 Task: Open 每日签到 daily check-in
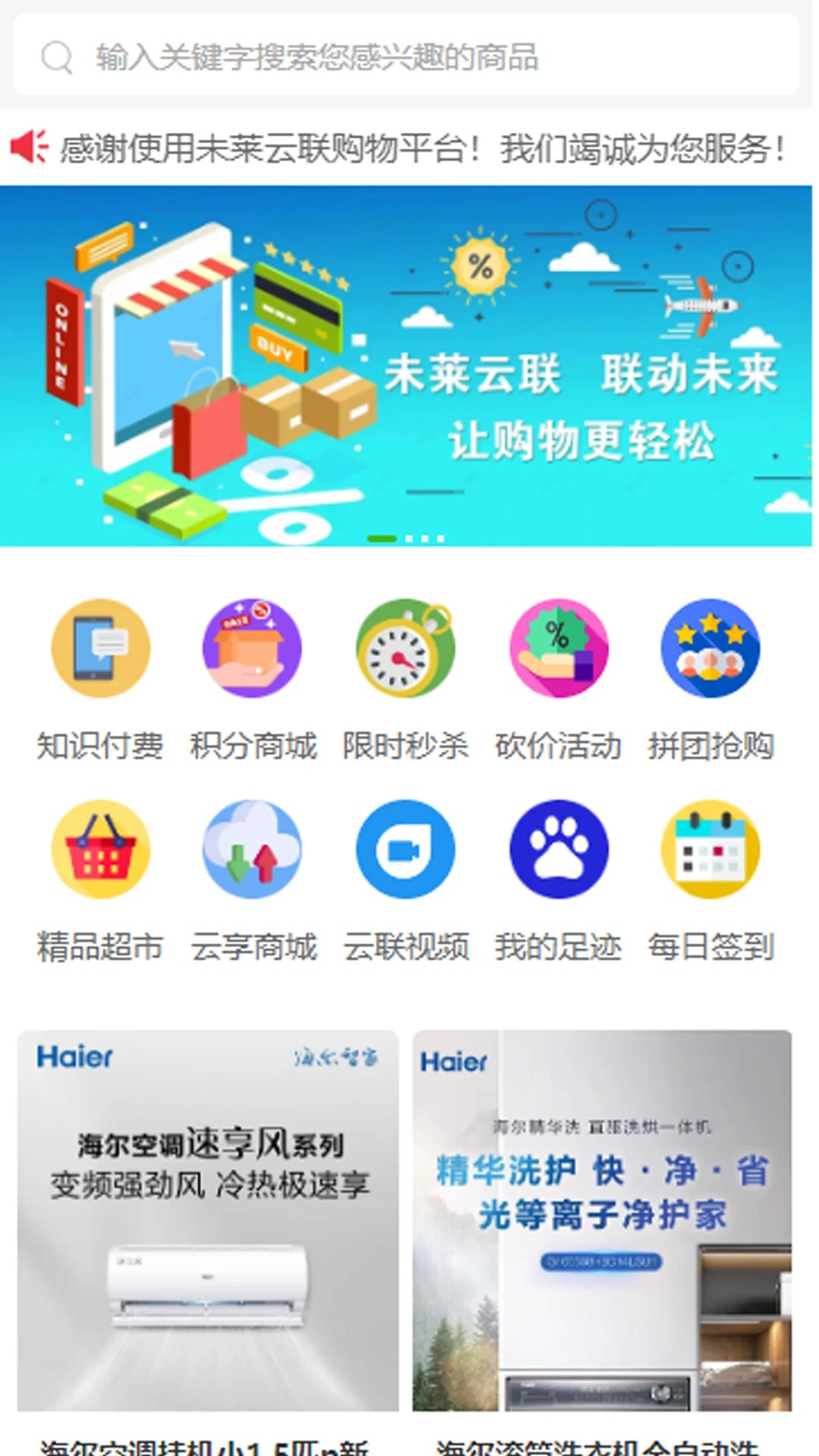coord(711,880)
